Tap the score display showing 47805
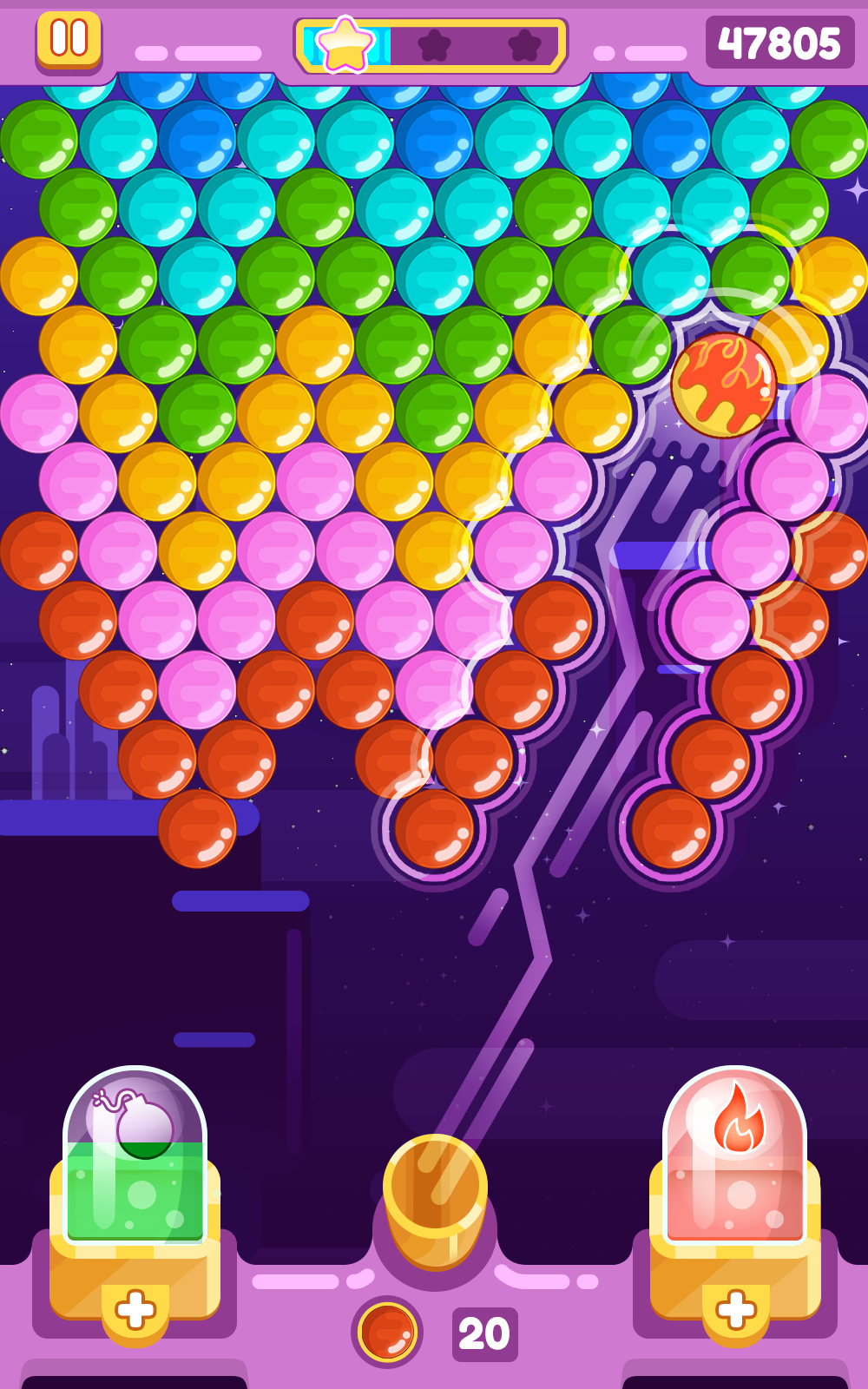Image resolution: width=868 pixels, height=1389 pixels. click(x=777, y=39)
